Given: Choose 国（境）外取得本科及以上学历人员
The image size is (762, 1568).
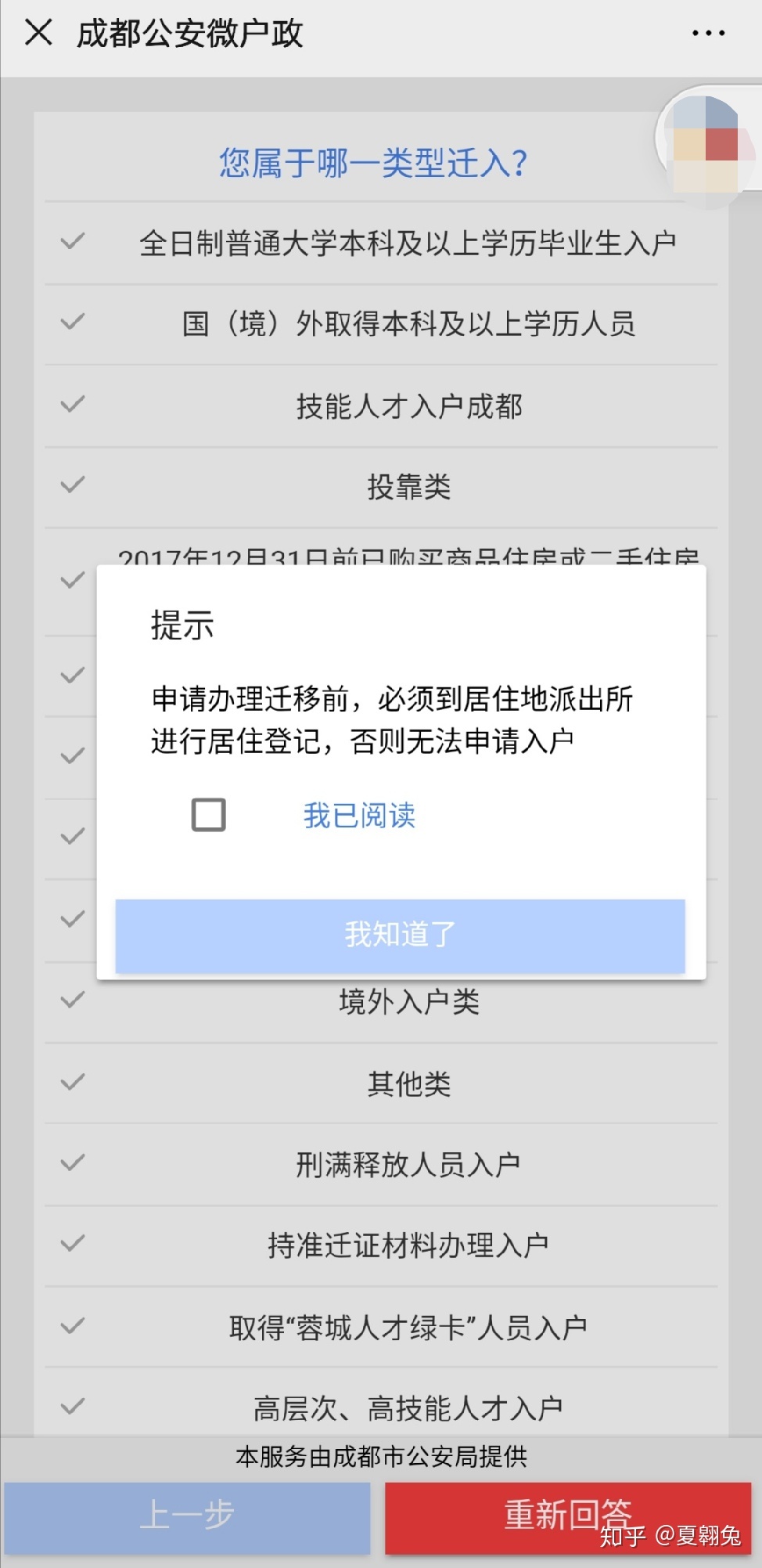Looking at the screenshot, I should 381,325.
